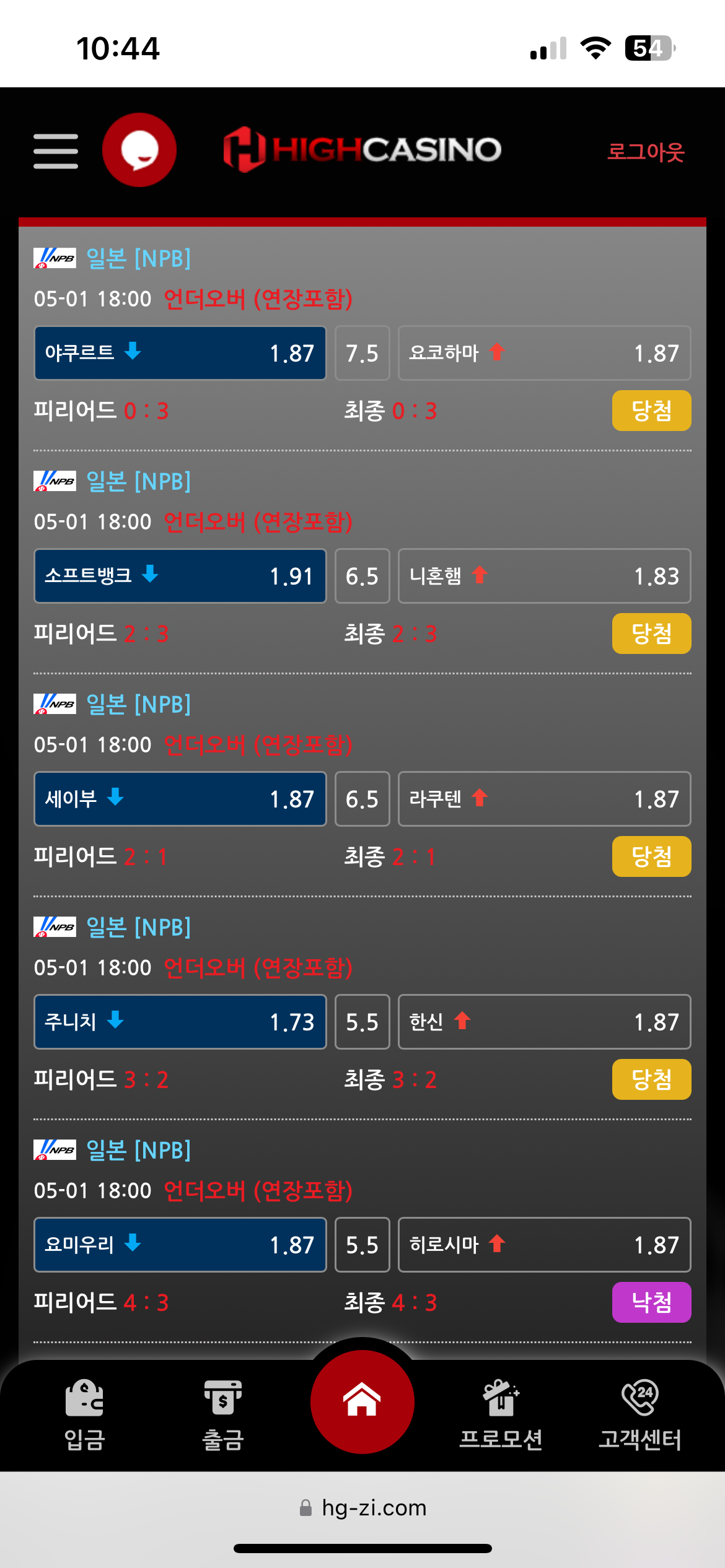The image size is (725, 1568).
Task: Choose the 니혼햄 over bet at 1.83
Action: [544, 576]
